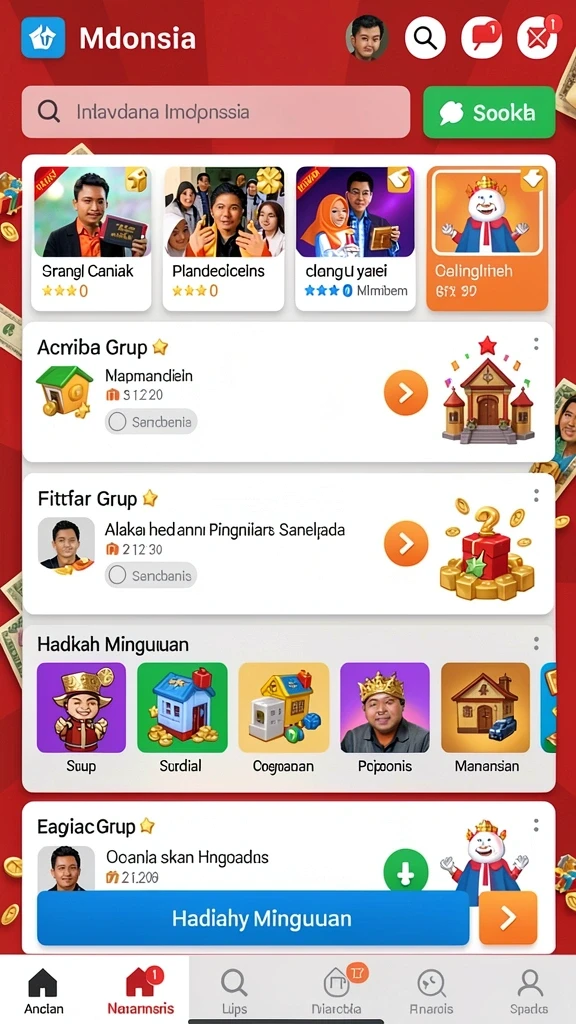Tap the green Sookla button
Screen dimensions: 576x1024
click(489, 112)
